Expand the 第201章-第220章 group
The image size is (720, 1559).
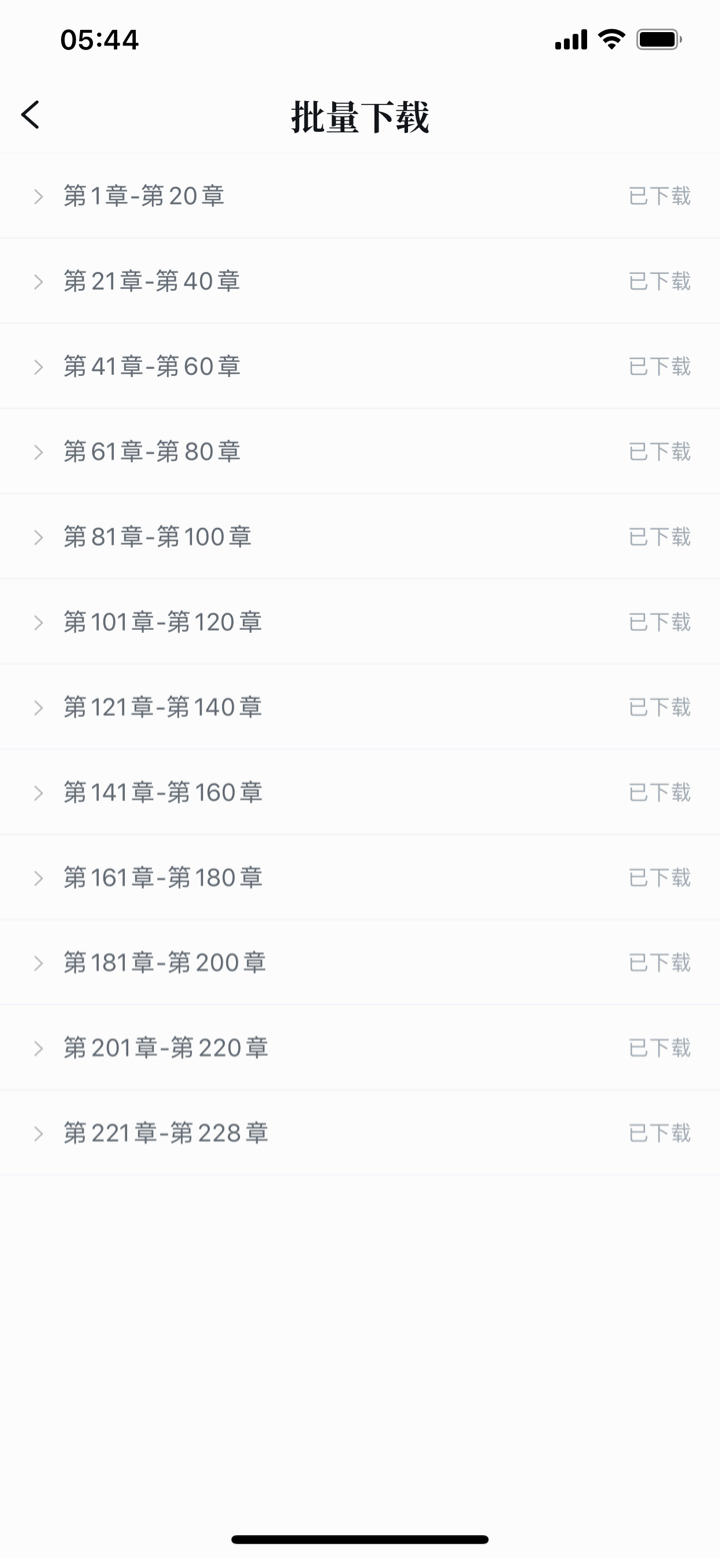coord(39,1048)
